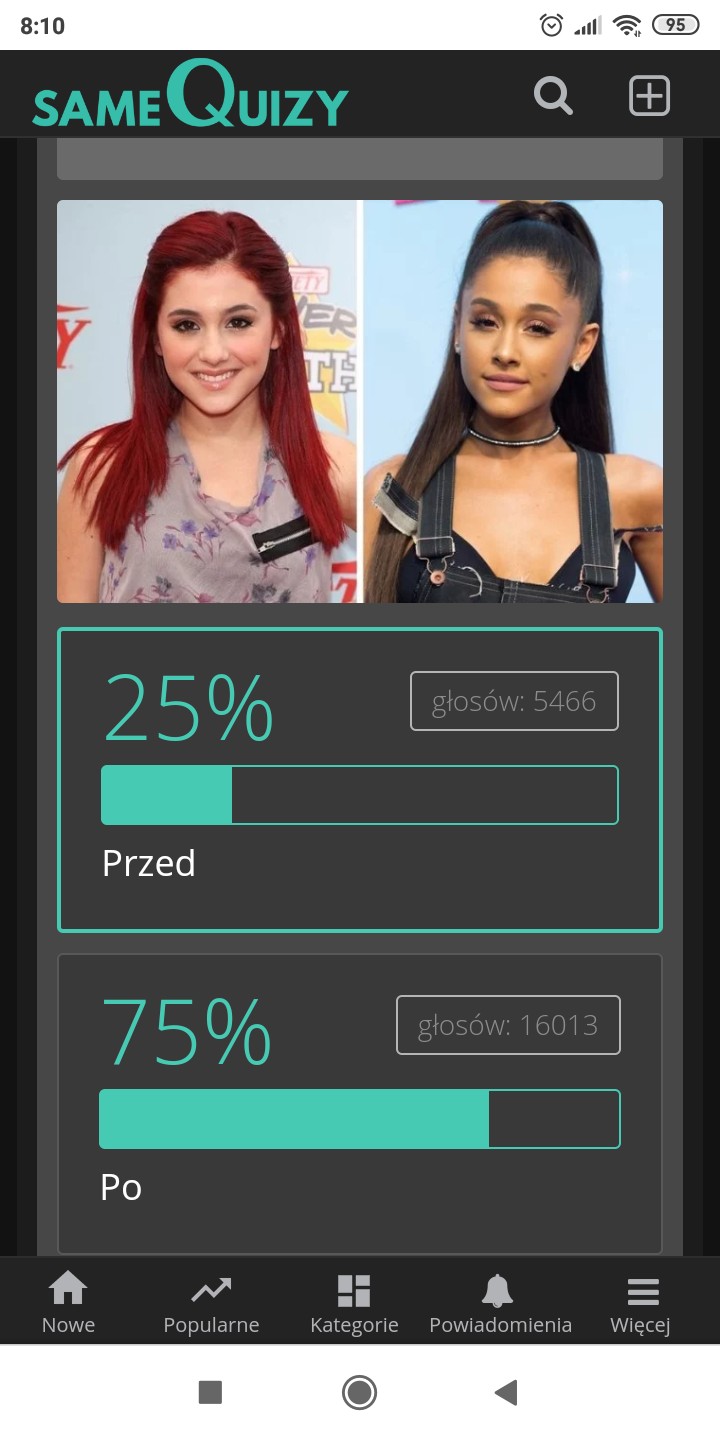720x1440 pixels.
Task: Switch to the Nowe tab
Action: coord(68,1302)
